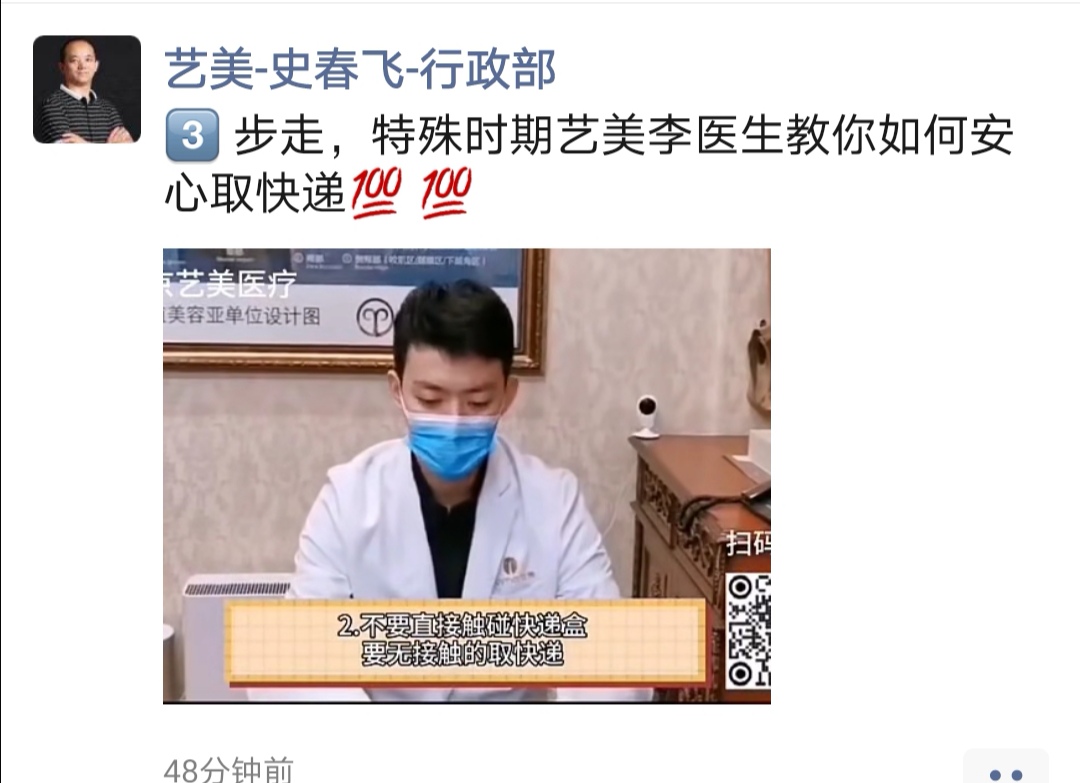Open the poster name 艺美-史春飞-行政部
This screenshot has width=1080, height=783.
[360, 70]
